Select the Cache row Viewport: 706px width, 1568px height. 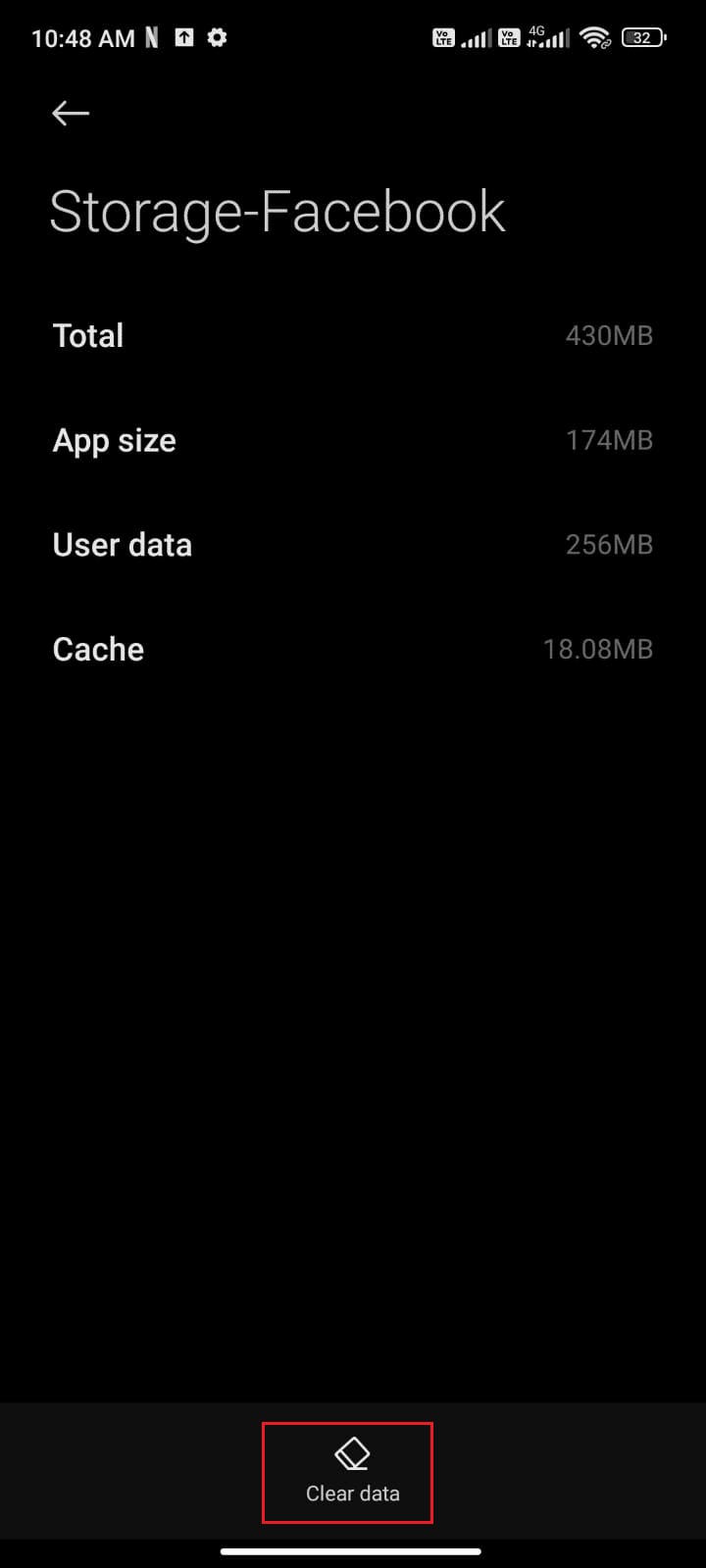[x=353, y=648]
